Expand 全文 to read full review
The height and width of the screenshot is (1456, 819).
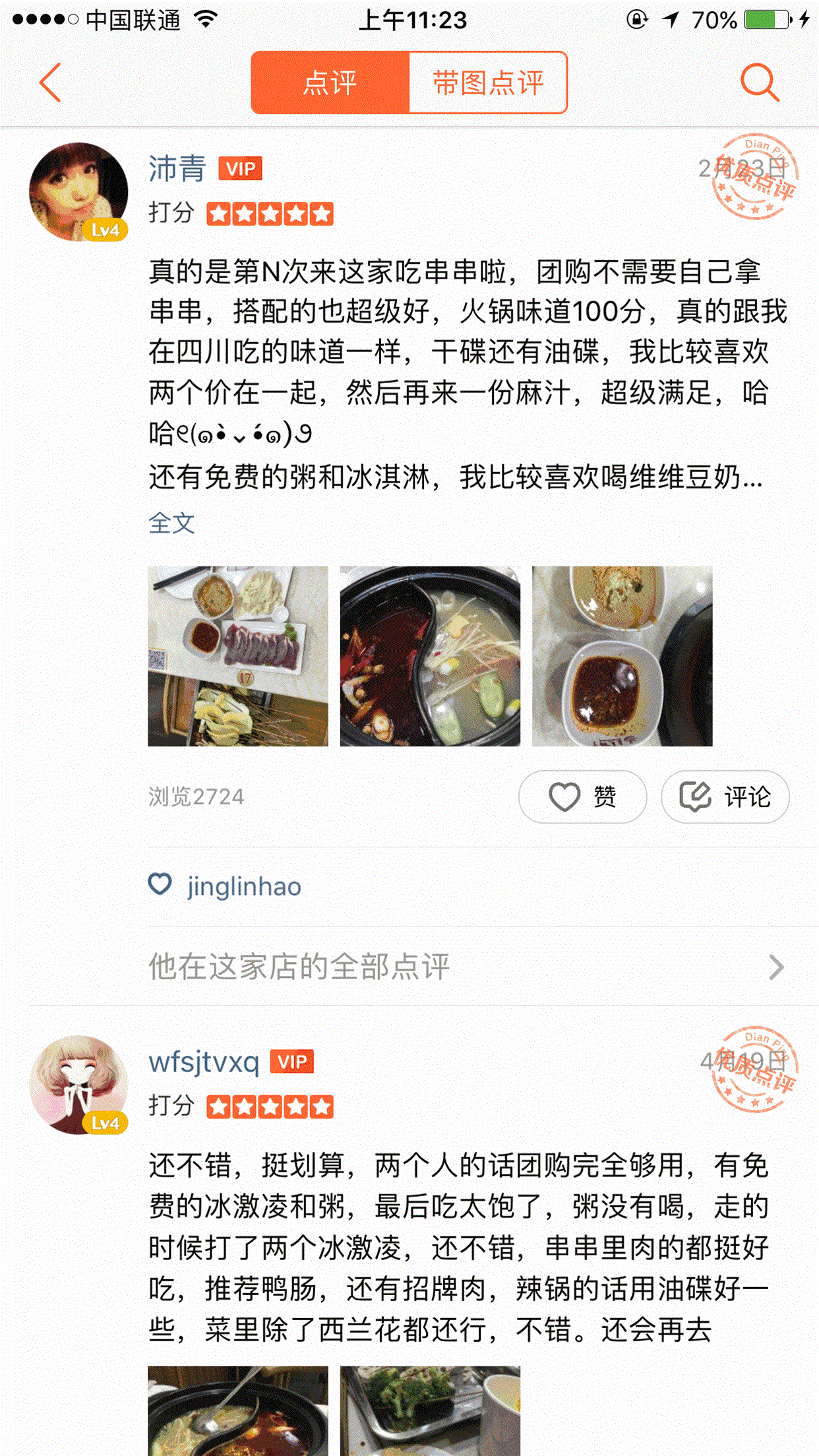[171, 524]
